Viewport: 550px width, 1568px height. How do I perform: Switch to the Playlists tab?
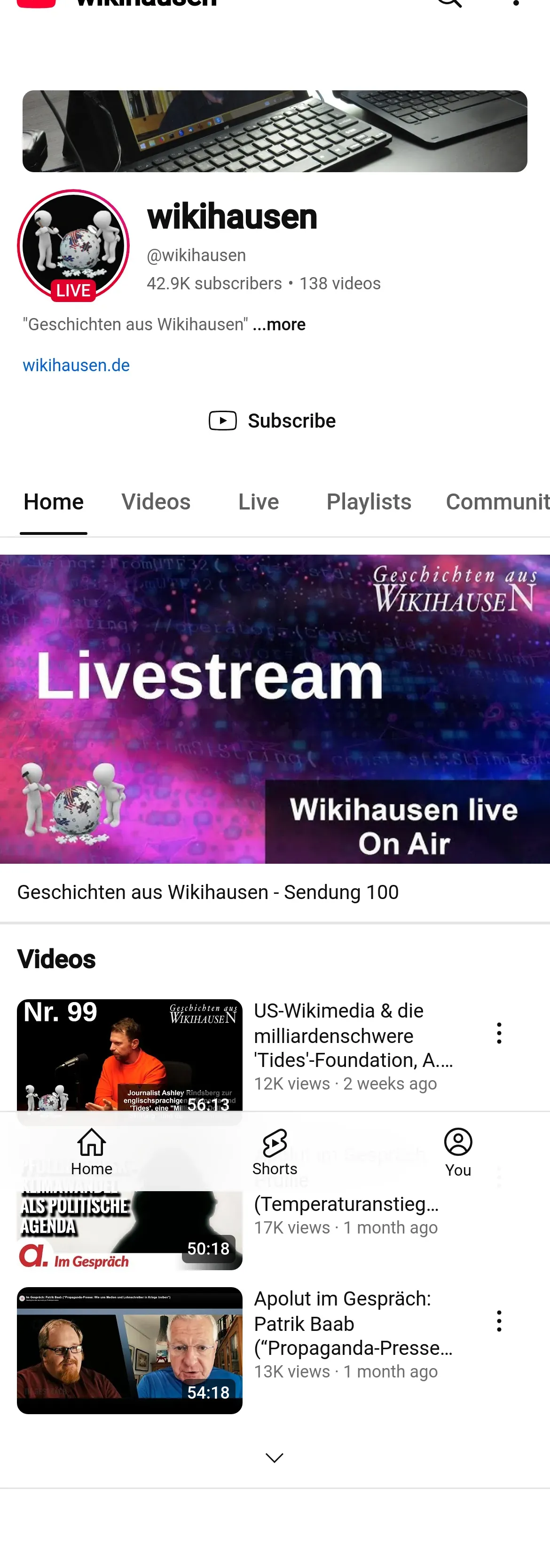click(x=369, y=501)
